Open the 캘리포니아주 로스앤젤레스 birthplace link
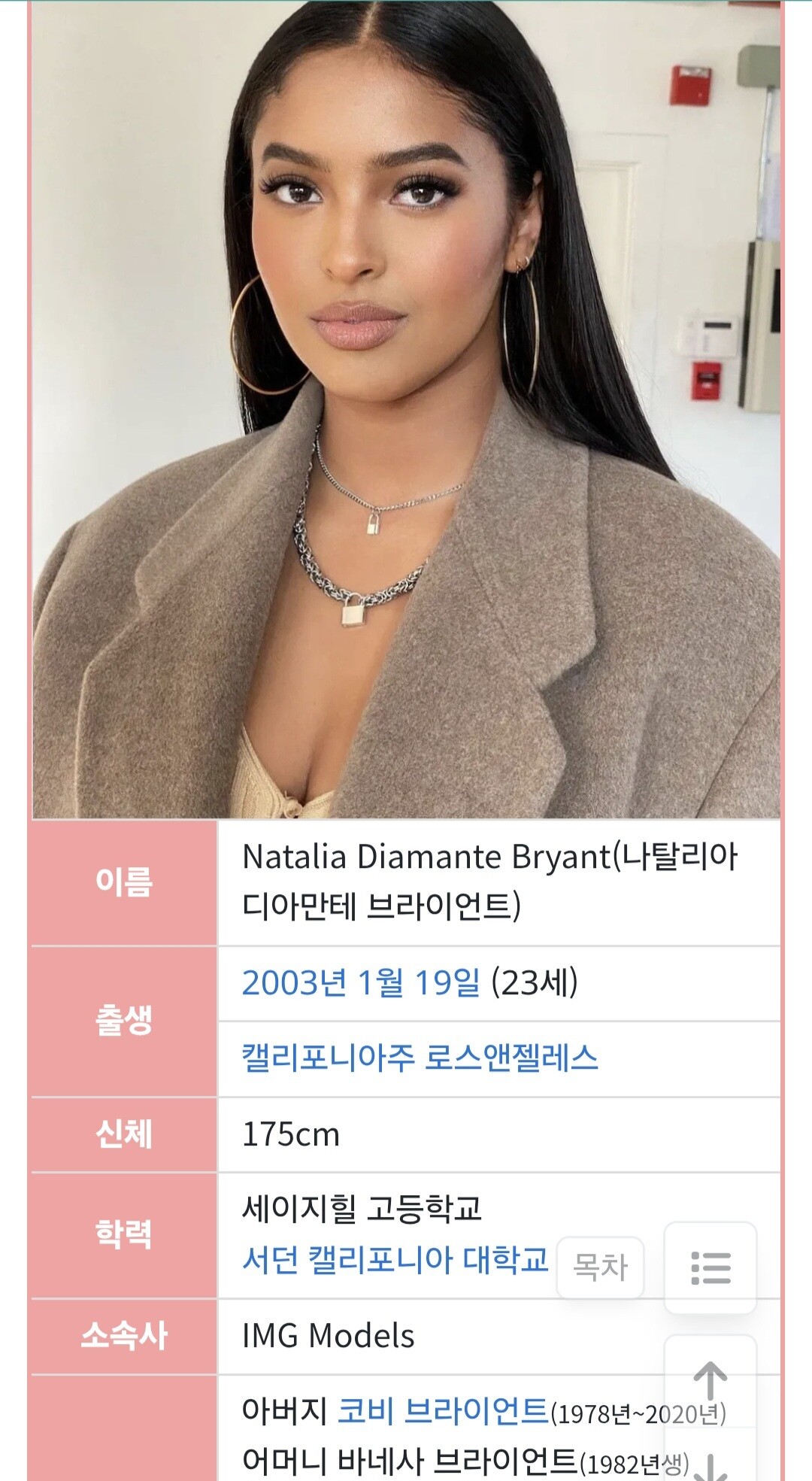812x1481 pixels. click(x=420, y=1058)
